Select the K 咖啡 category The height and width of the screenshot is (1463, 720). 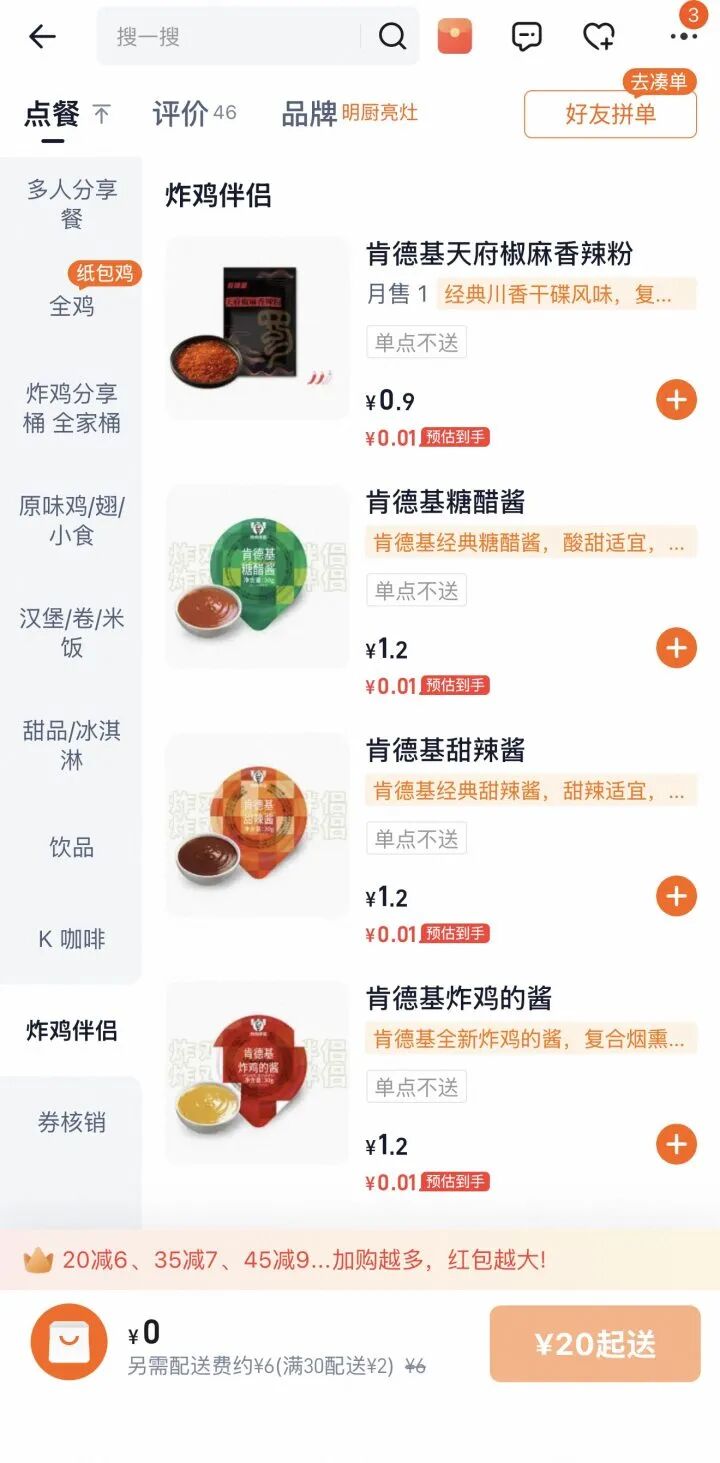[x=72, y=939]
